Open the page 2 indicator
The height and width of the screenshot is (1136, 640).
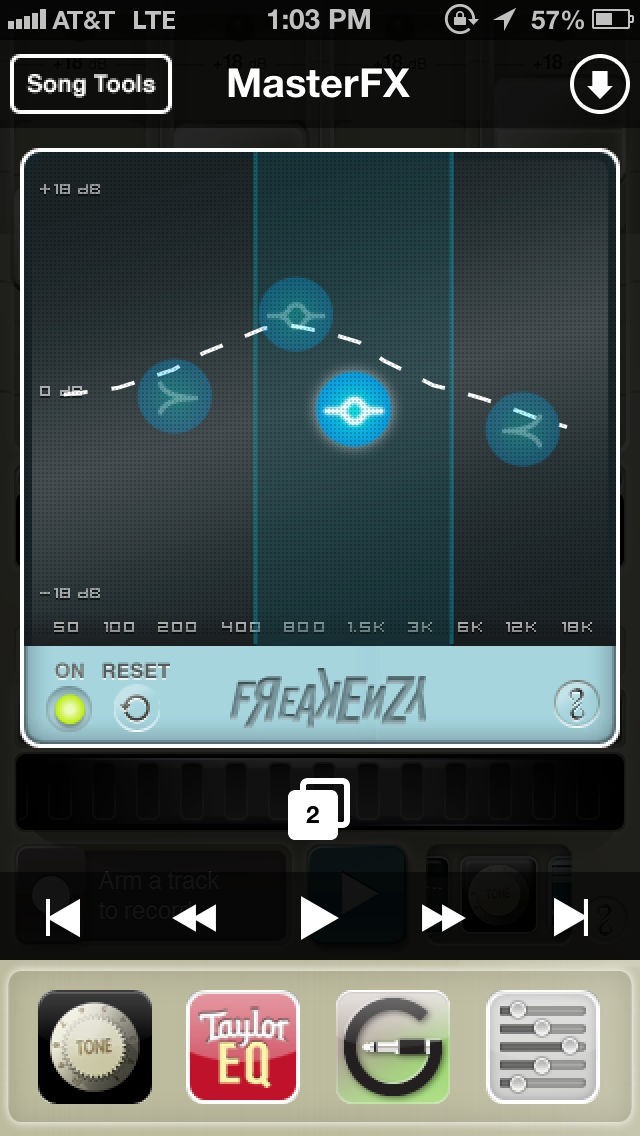click(x=316, y=811)
